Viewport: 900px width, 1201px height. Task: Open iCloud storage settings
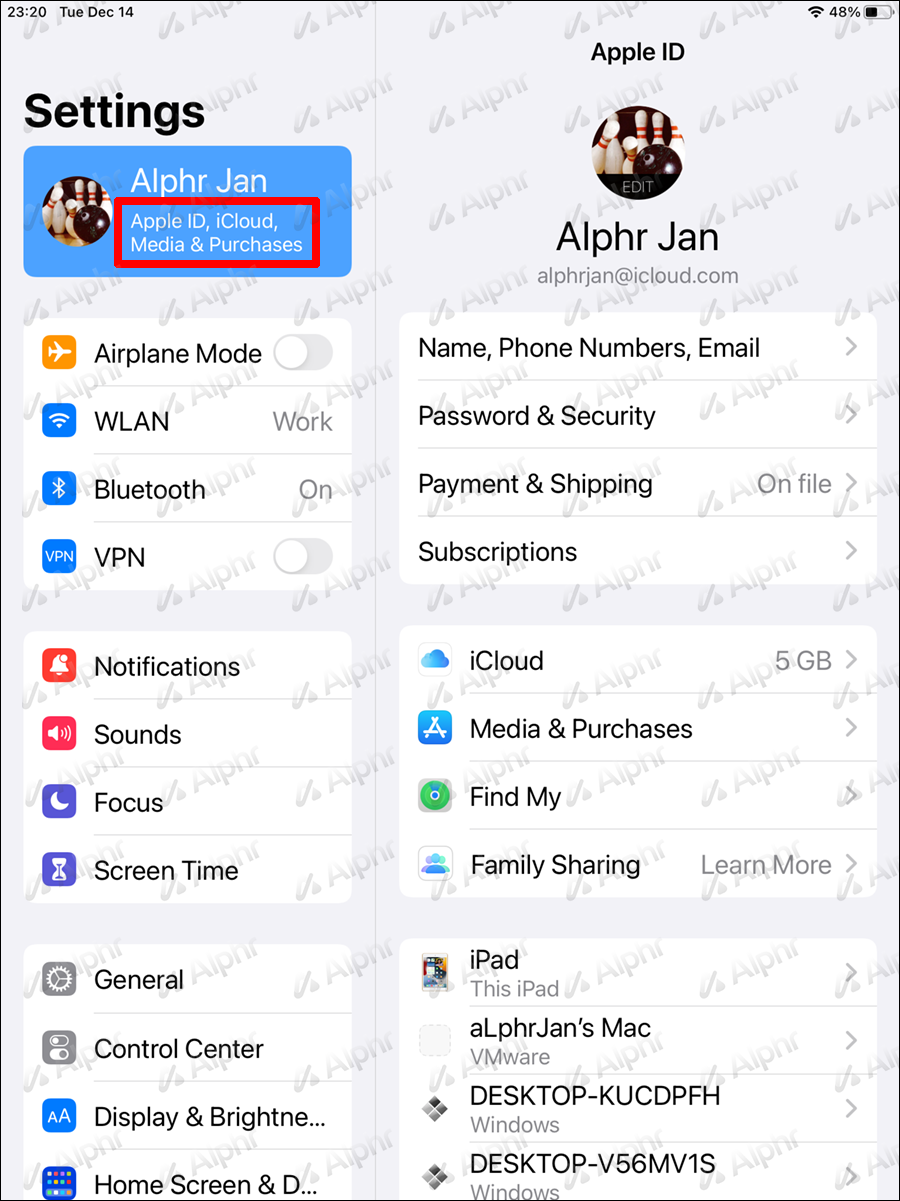tap(637, 660)
